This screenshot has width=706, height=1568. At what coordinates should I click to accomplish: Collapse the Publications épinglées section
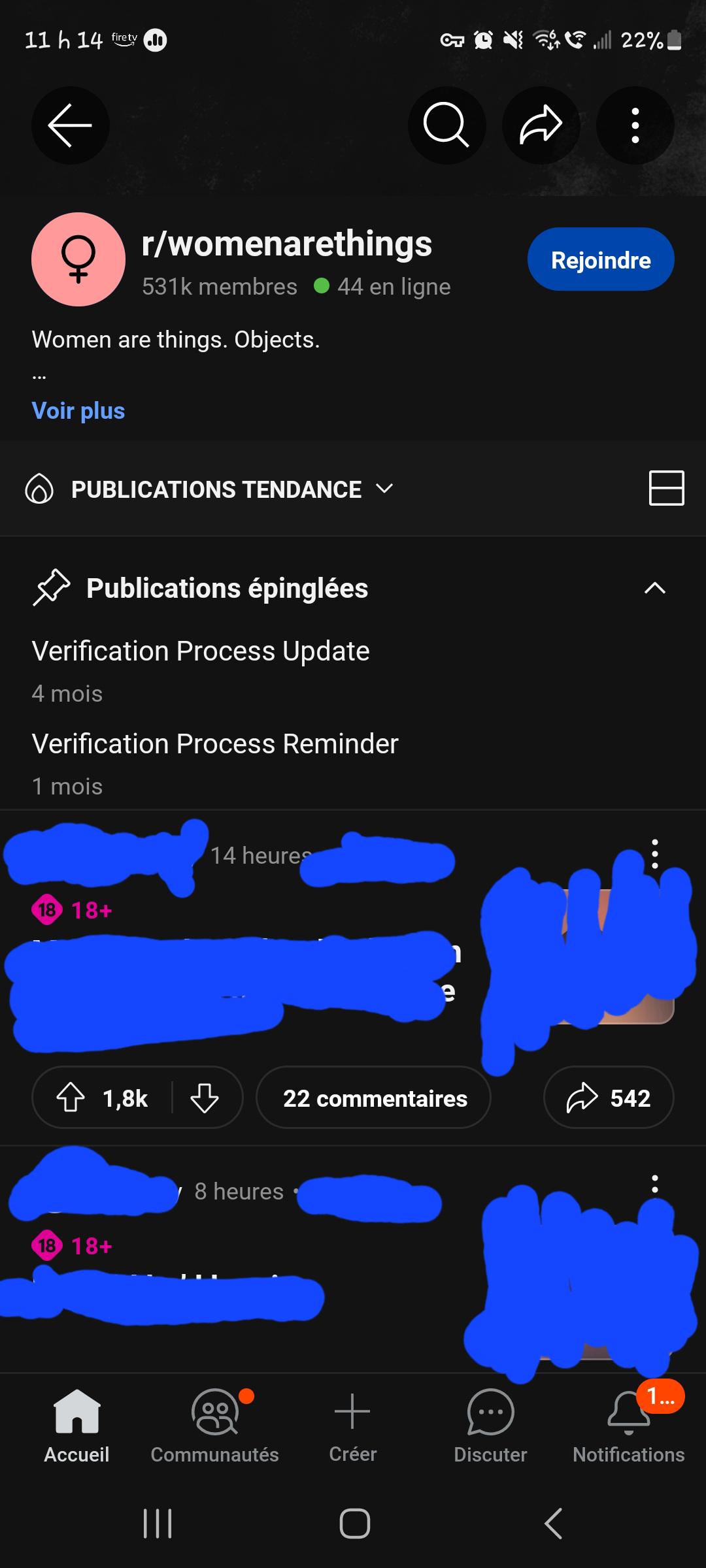tap(654, 588)
